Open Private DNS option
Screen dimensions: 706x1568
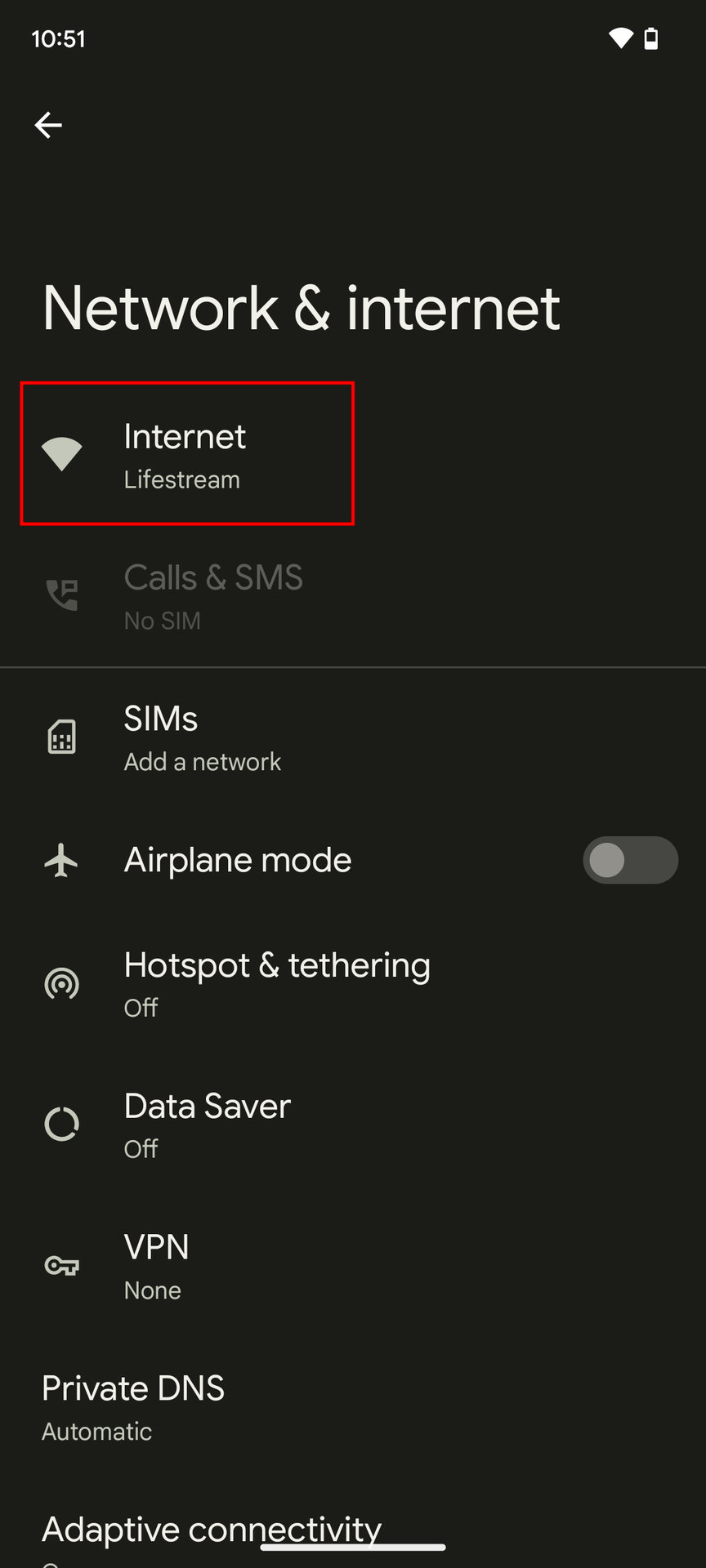click(353, 1407)
